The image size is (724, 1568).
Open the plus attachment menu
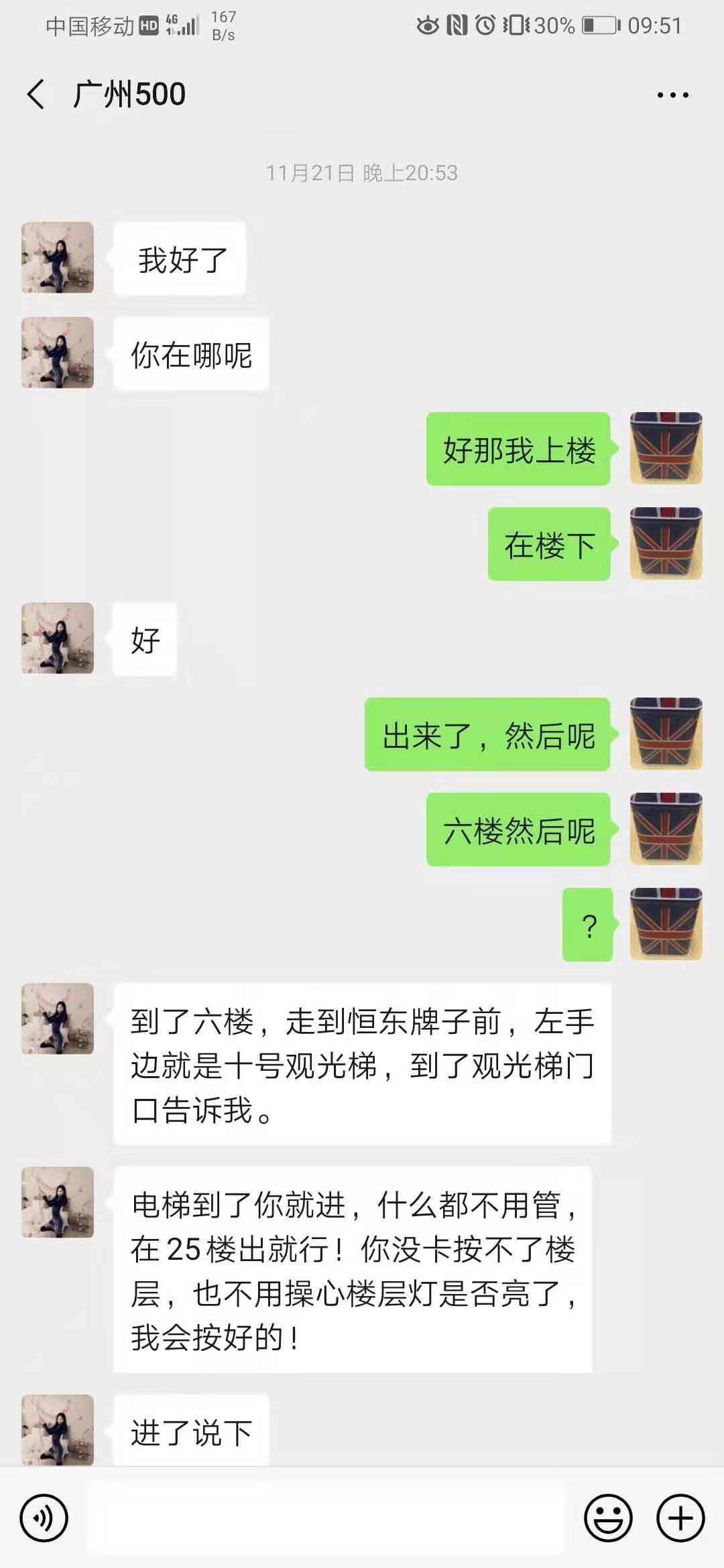[680, 1518]
